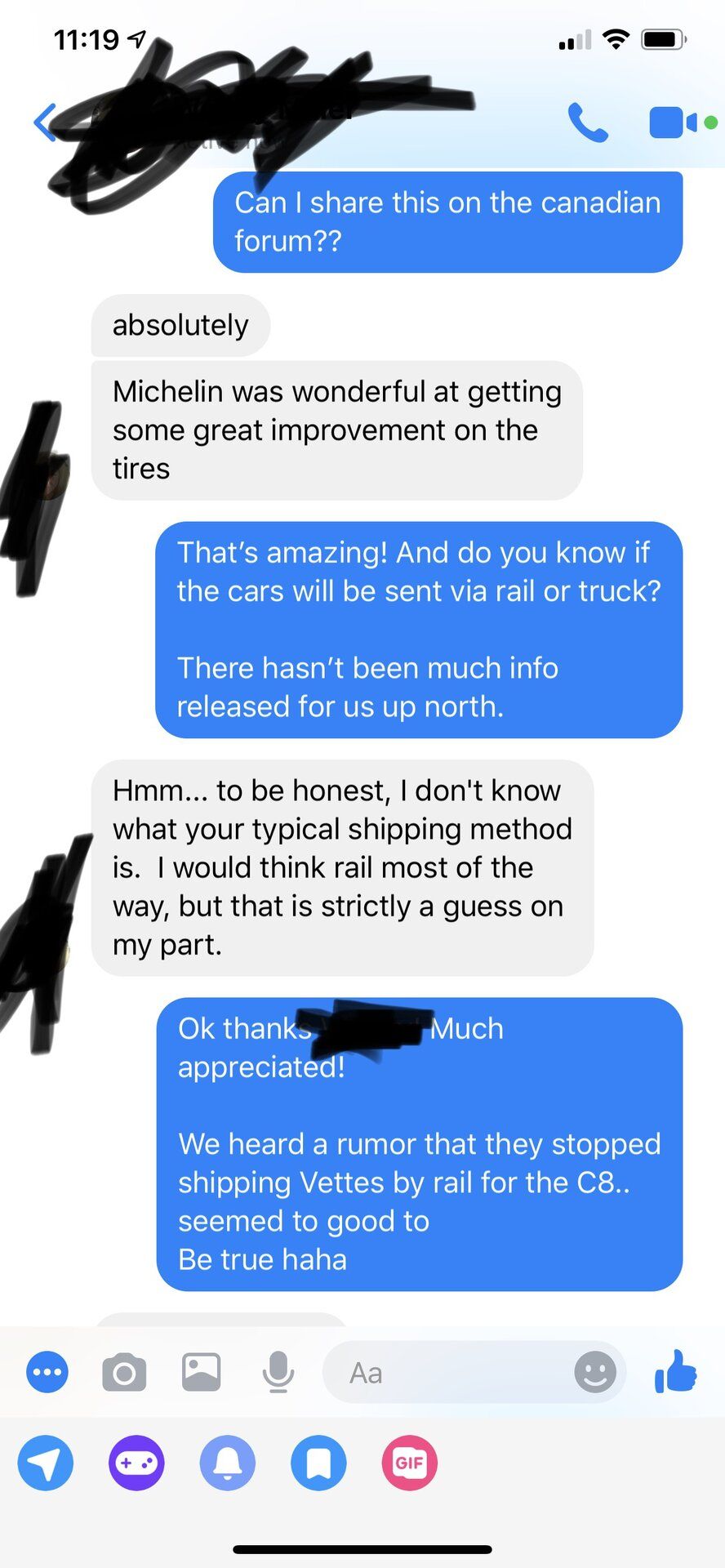
Task: Open the GIF picker
Action: pos(409,1463)
